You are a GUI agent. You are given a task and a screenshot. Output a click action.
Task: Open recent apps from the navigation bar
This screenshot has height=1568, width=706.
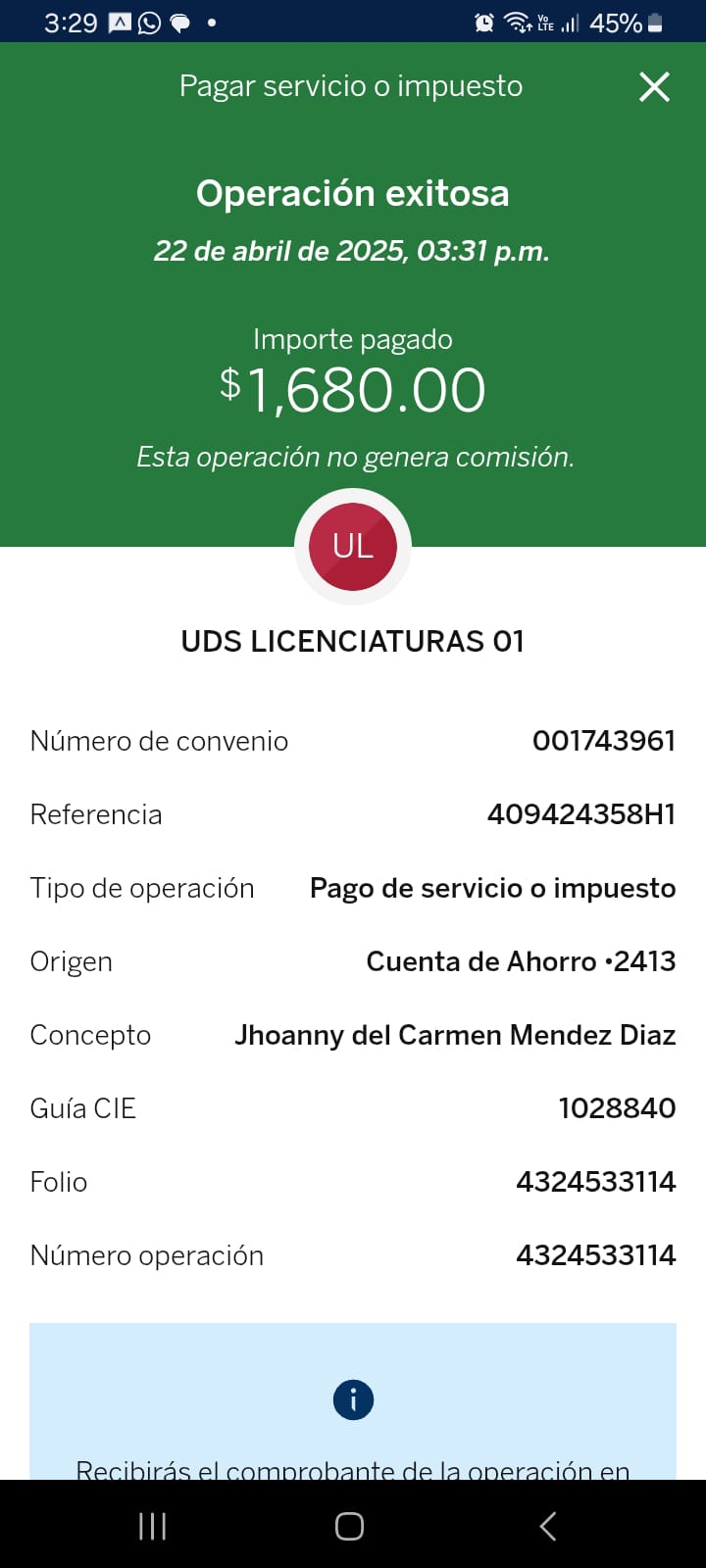pyautogui.click(x=153, y=1526)
